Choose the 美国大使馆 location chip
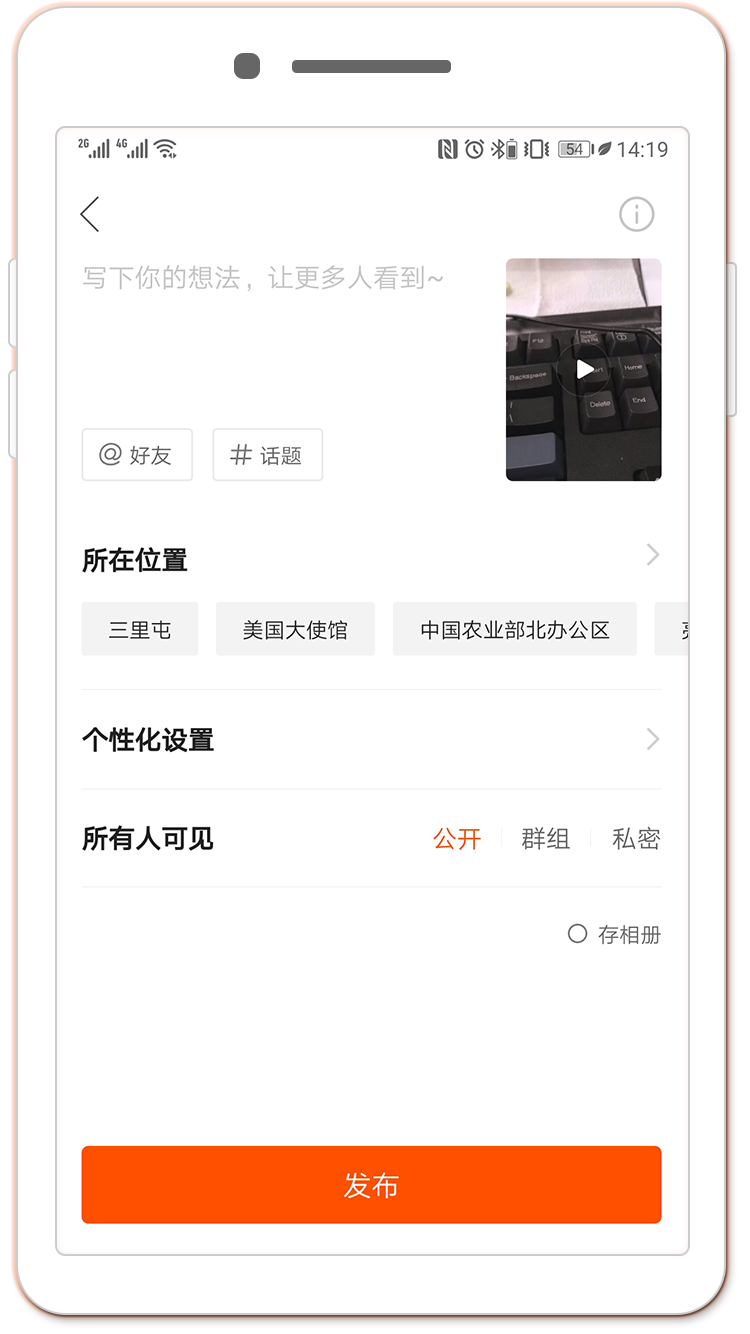This screenshot has height=1334, width=750. [x=295, y=630]
